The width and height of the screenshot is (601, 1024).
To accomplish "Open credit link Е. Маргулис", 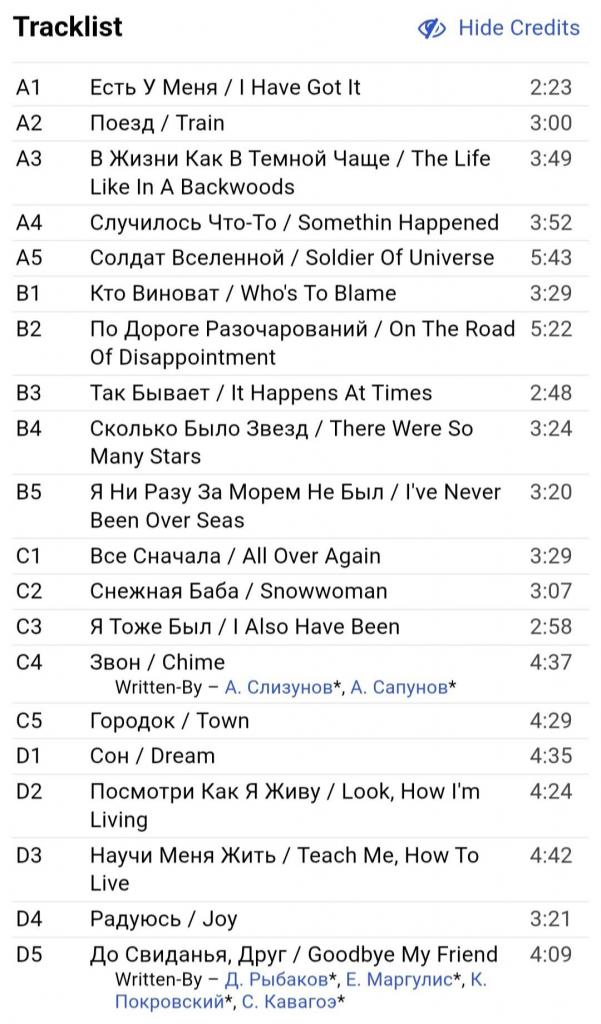I will 399,979.
